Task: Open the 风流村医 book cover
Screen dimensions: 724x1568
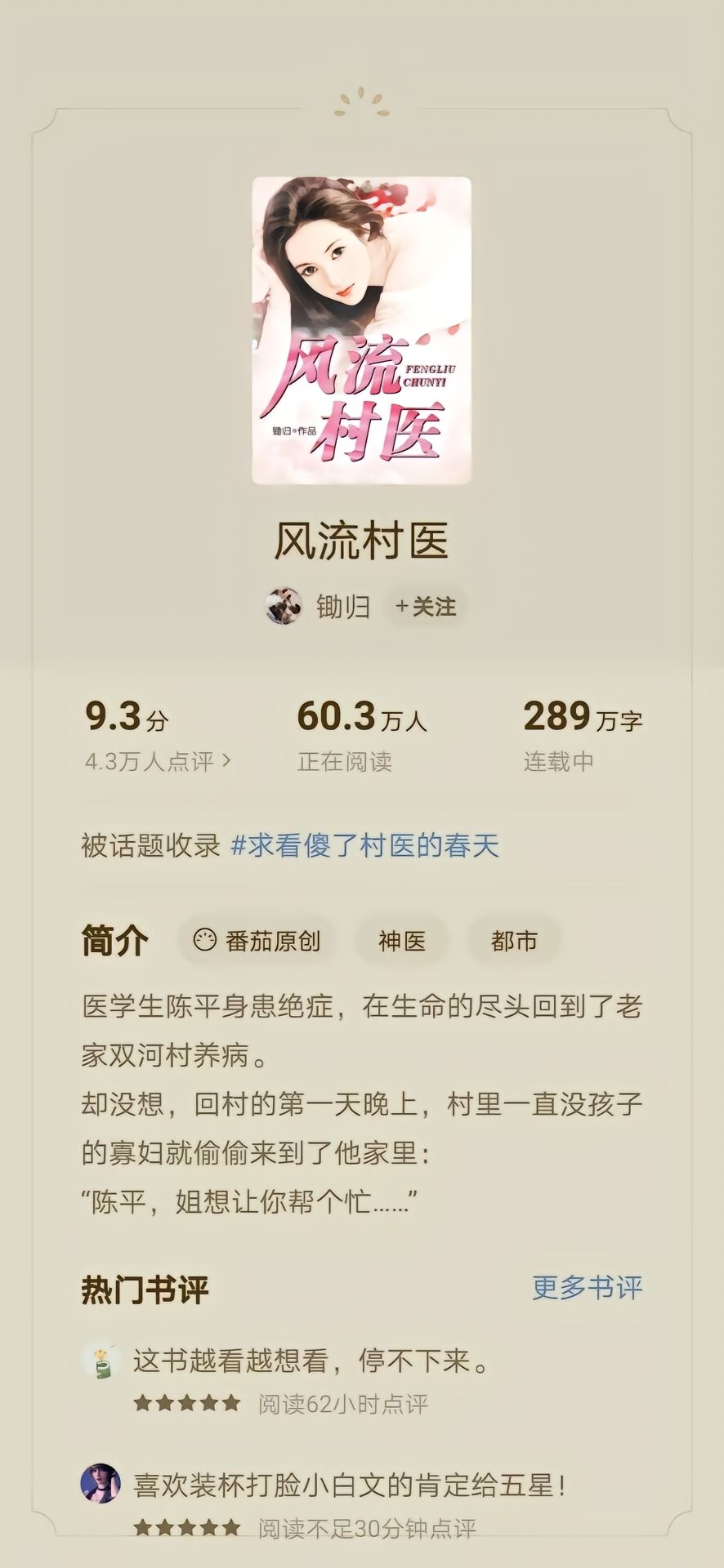Action: pos(361,331)
